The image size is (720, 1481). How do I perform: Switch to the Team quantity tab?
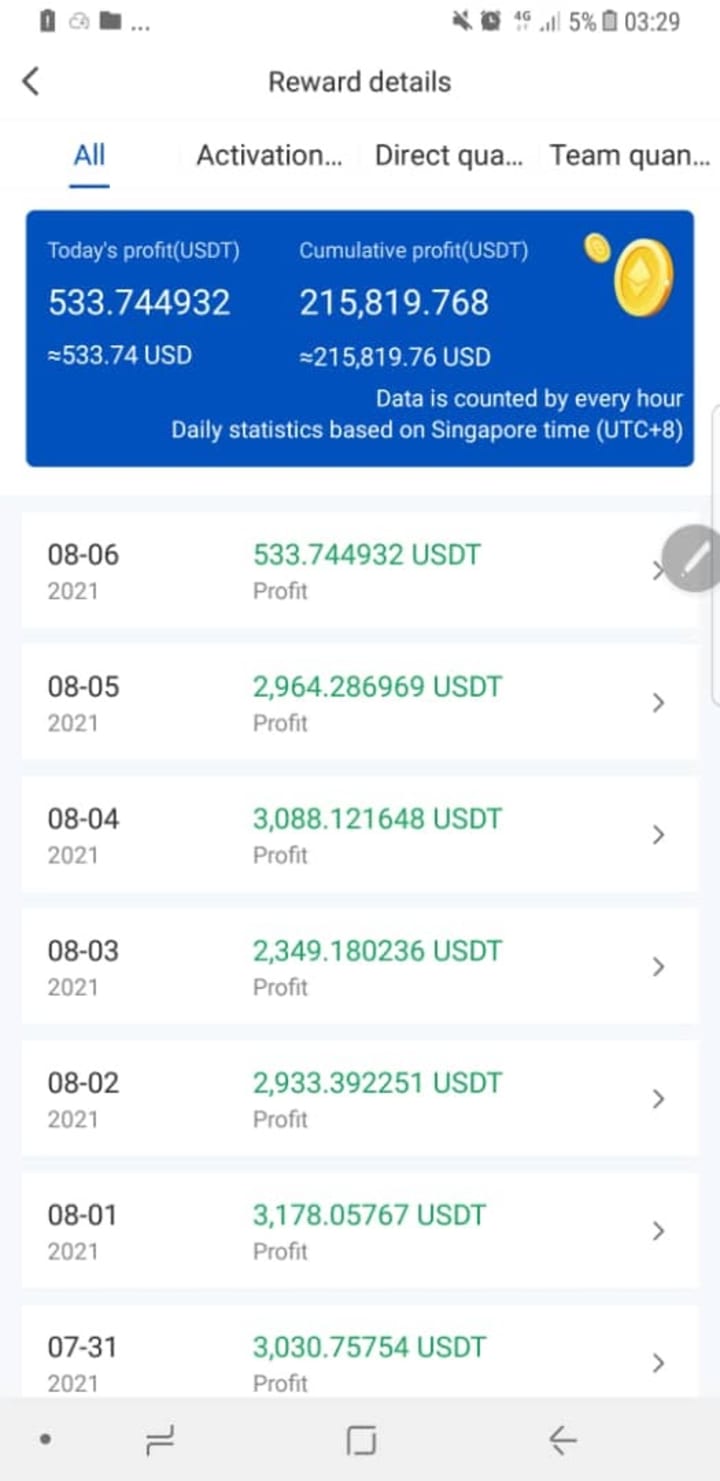[629, 156]
